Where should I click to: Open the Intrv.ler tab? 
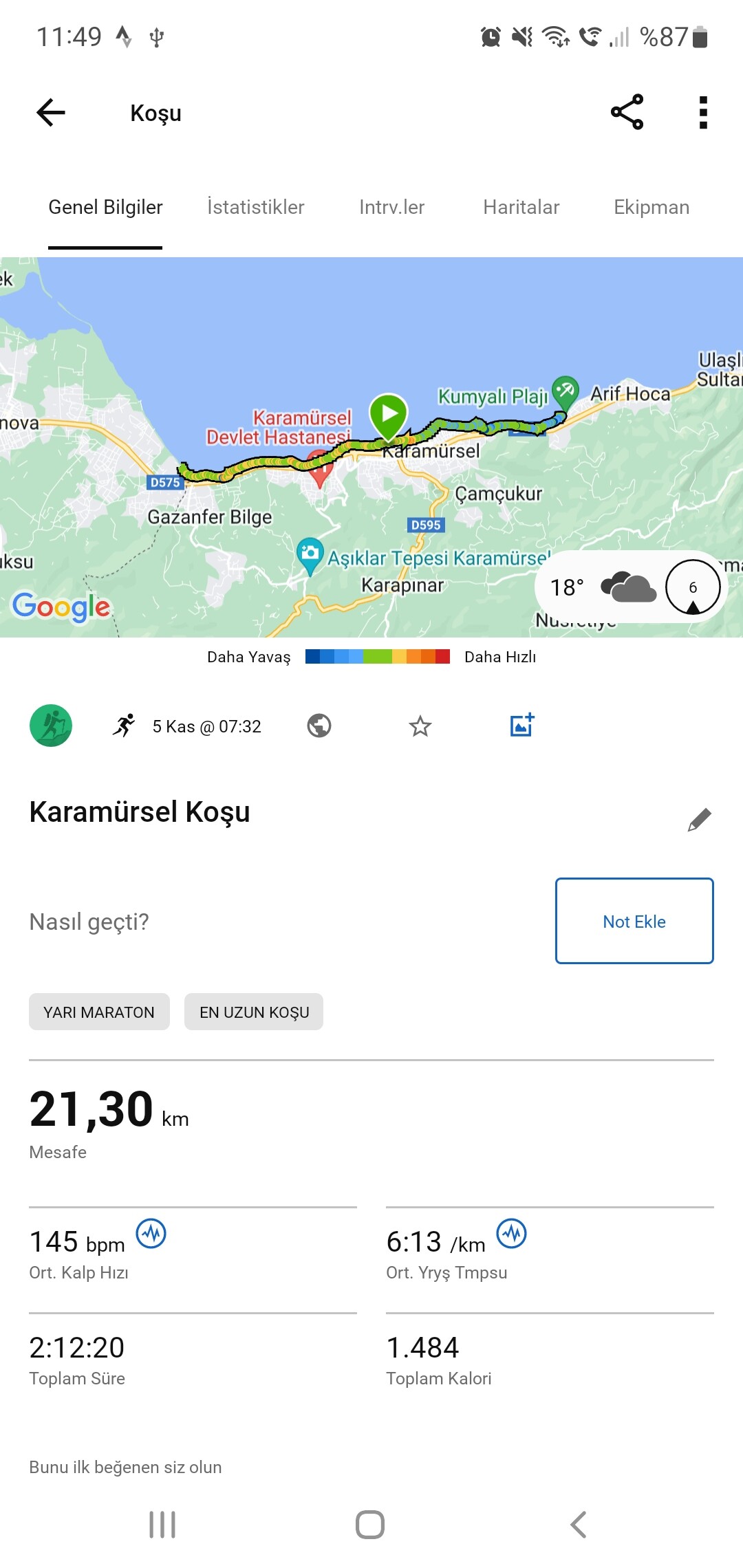click(x=391, y=207)
